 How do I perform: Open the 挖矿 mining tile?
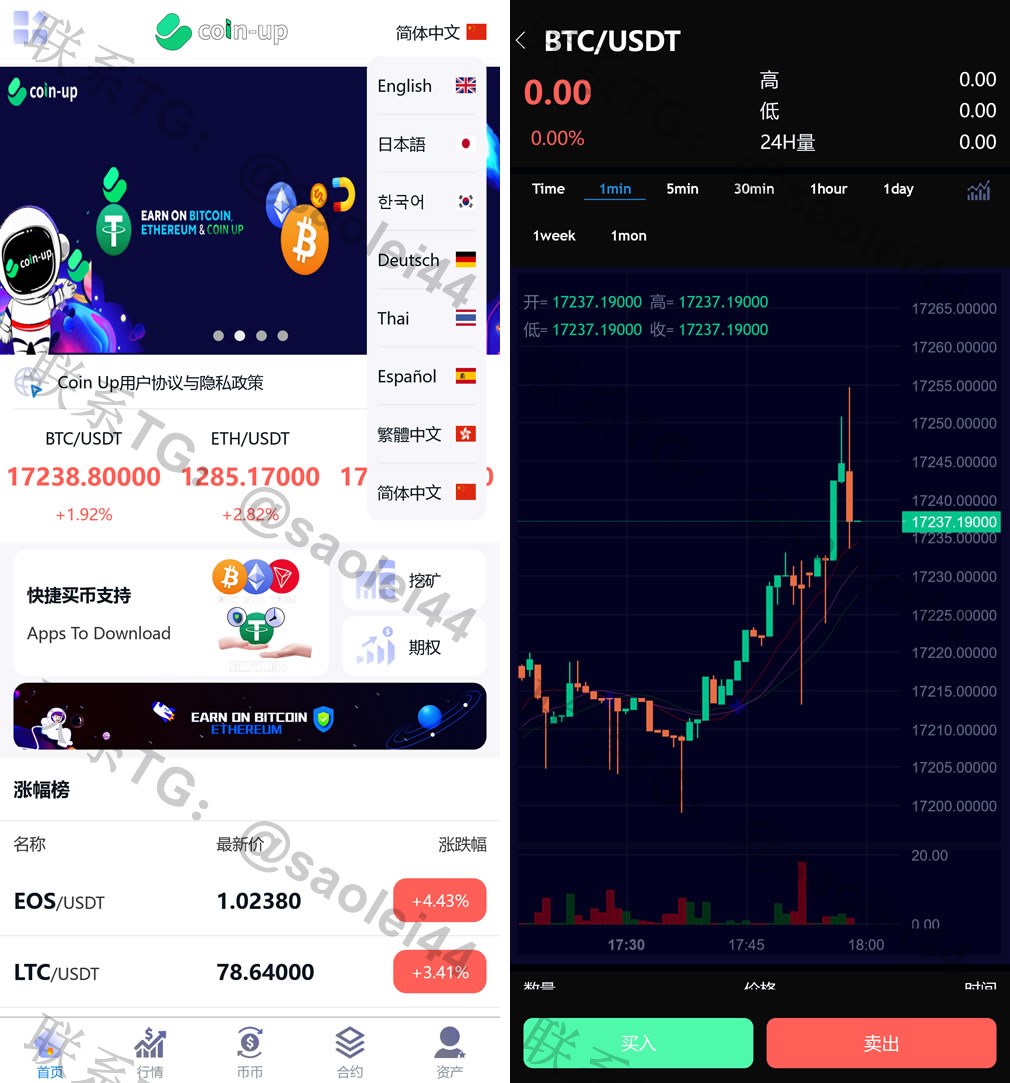(x=414, y=581)
